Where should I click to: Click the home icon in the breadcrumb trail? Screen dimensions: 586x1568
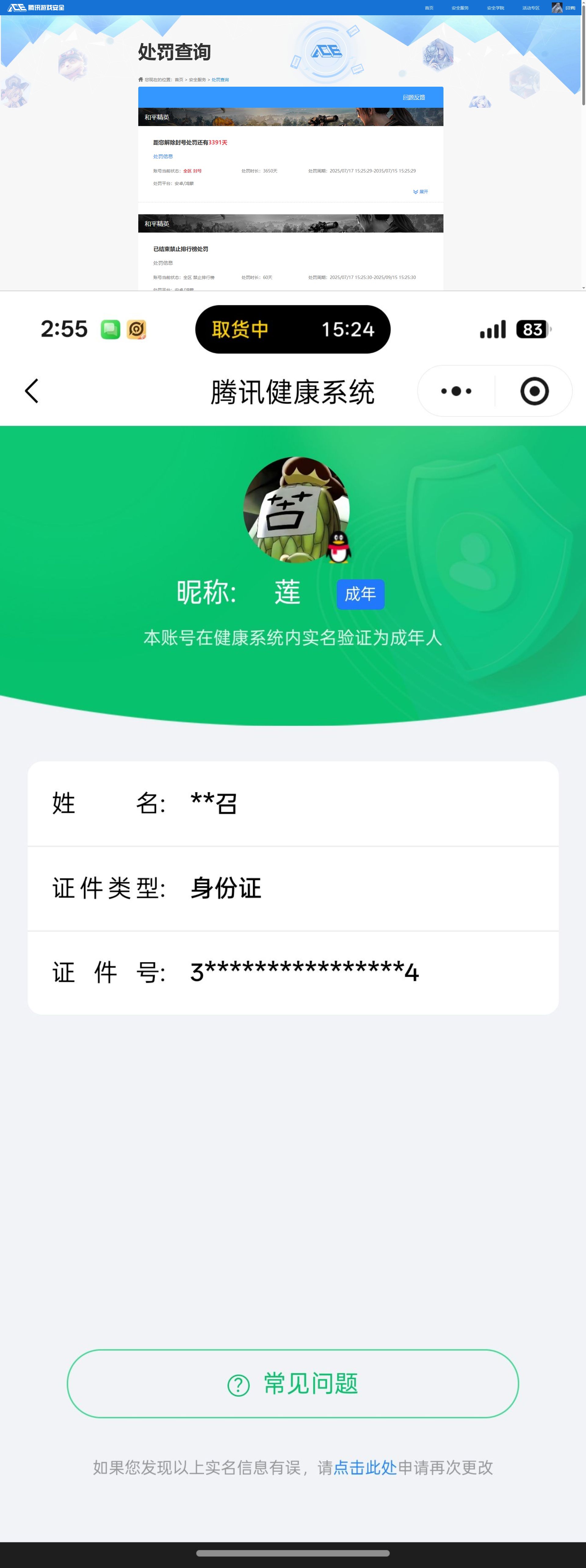(x=141, y=79)
